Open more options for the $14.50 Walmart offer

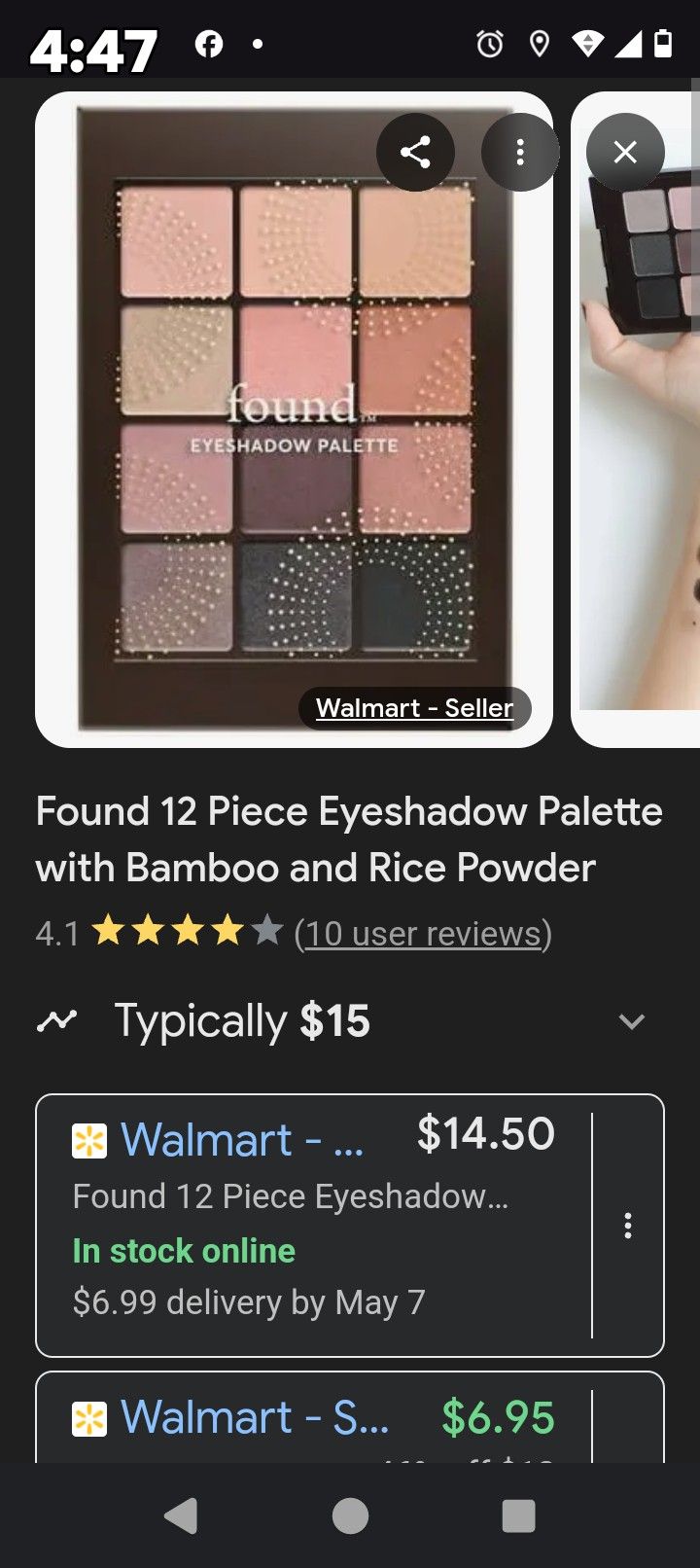tap(628, 1226)
